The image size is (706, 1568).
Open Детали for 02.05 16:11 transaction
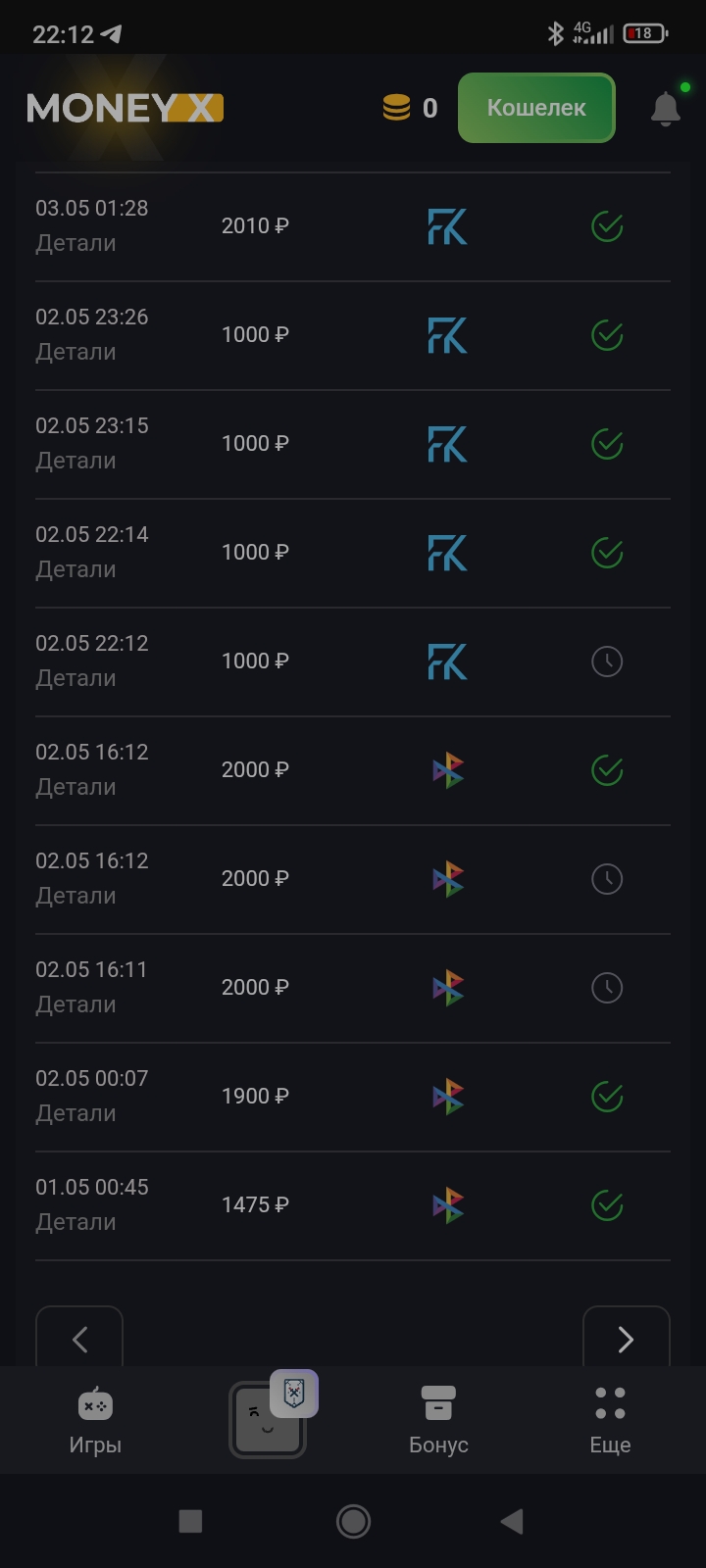click(76, 1005)
